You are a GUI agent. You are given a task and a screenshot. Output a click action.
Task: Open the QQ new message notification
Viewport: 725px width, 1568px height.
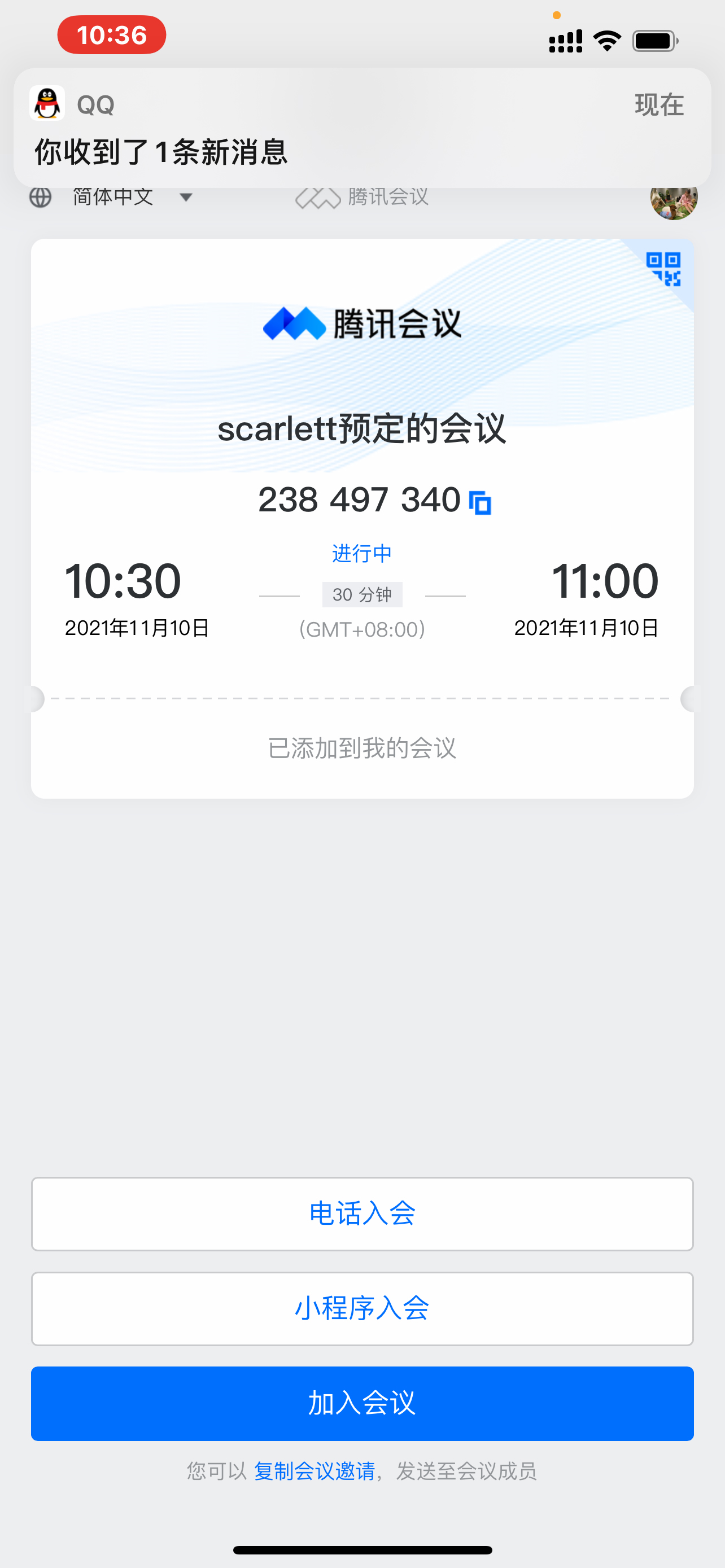click(x=362, y=128)
